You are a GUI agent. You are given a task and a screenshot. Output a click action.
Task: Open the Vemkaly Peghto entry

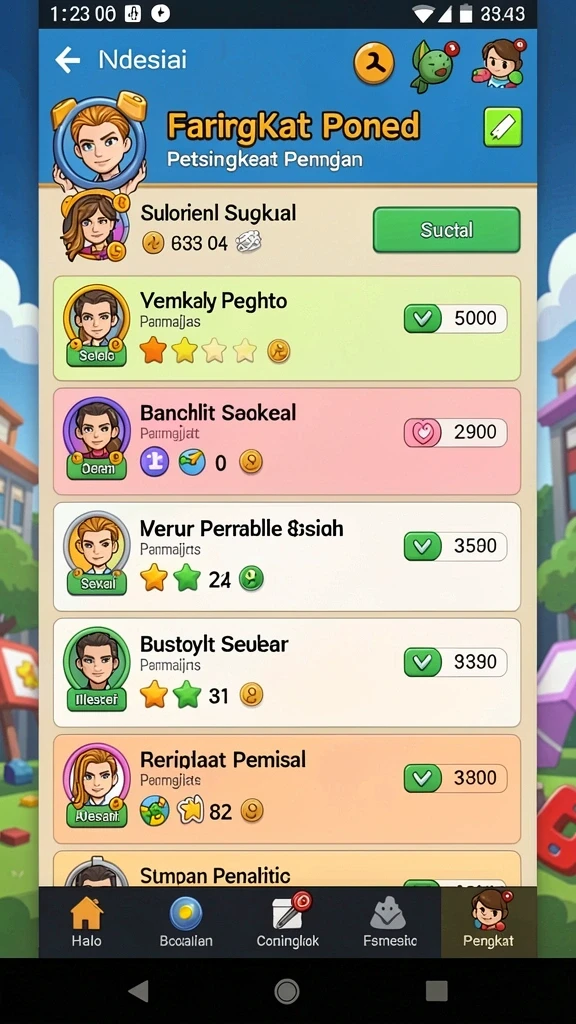tap(287, 328)
